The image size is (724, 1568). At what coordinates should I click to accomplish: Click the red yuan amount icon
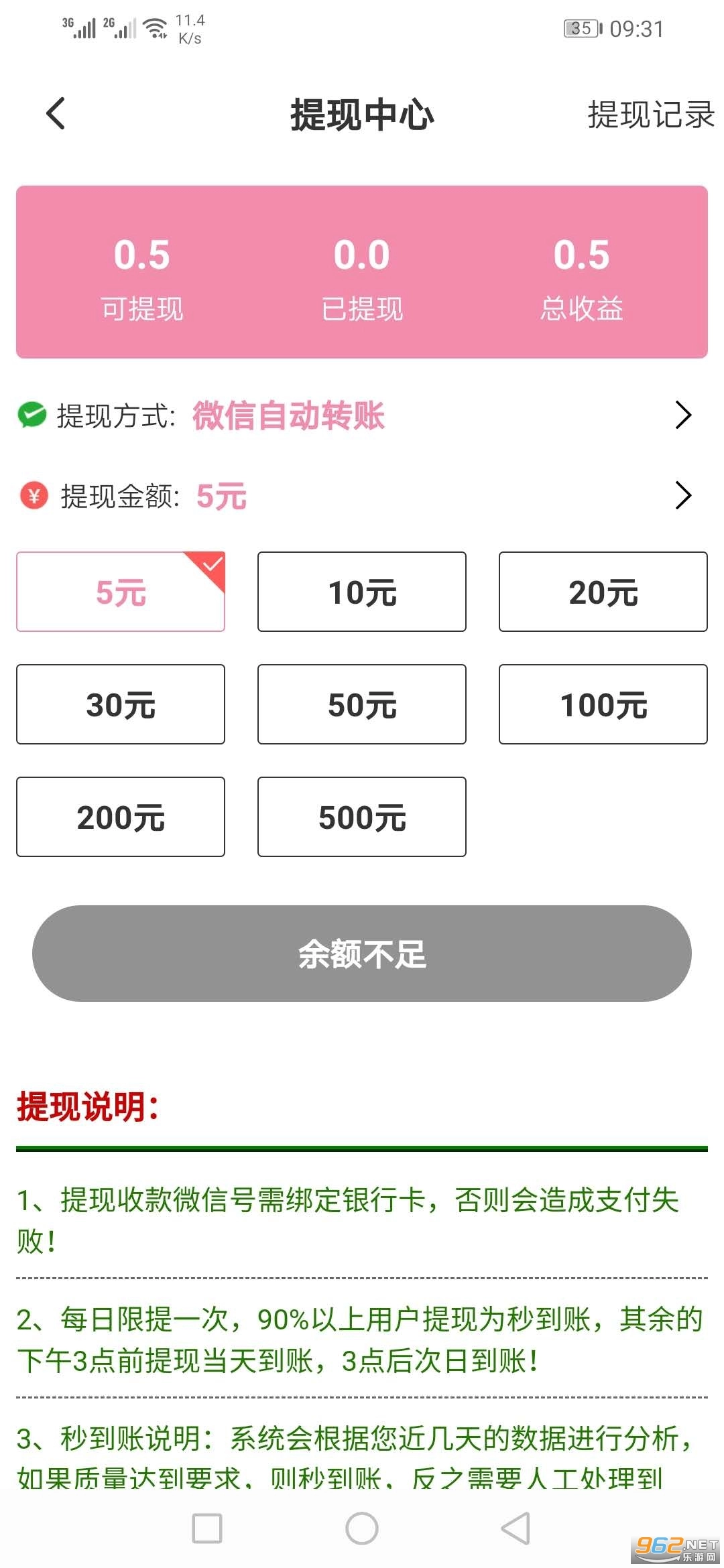(33, 496)
